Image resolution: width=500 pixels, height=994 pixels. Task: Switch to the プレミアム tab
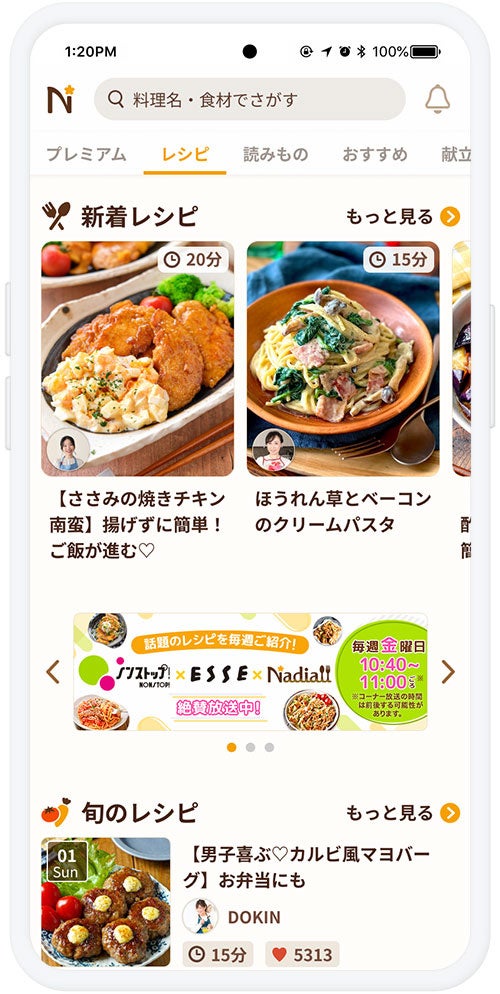click(86, 154)
